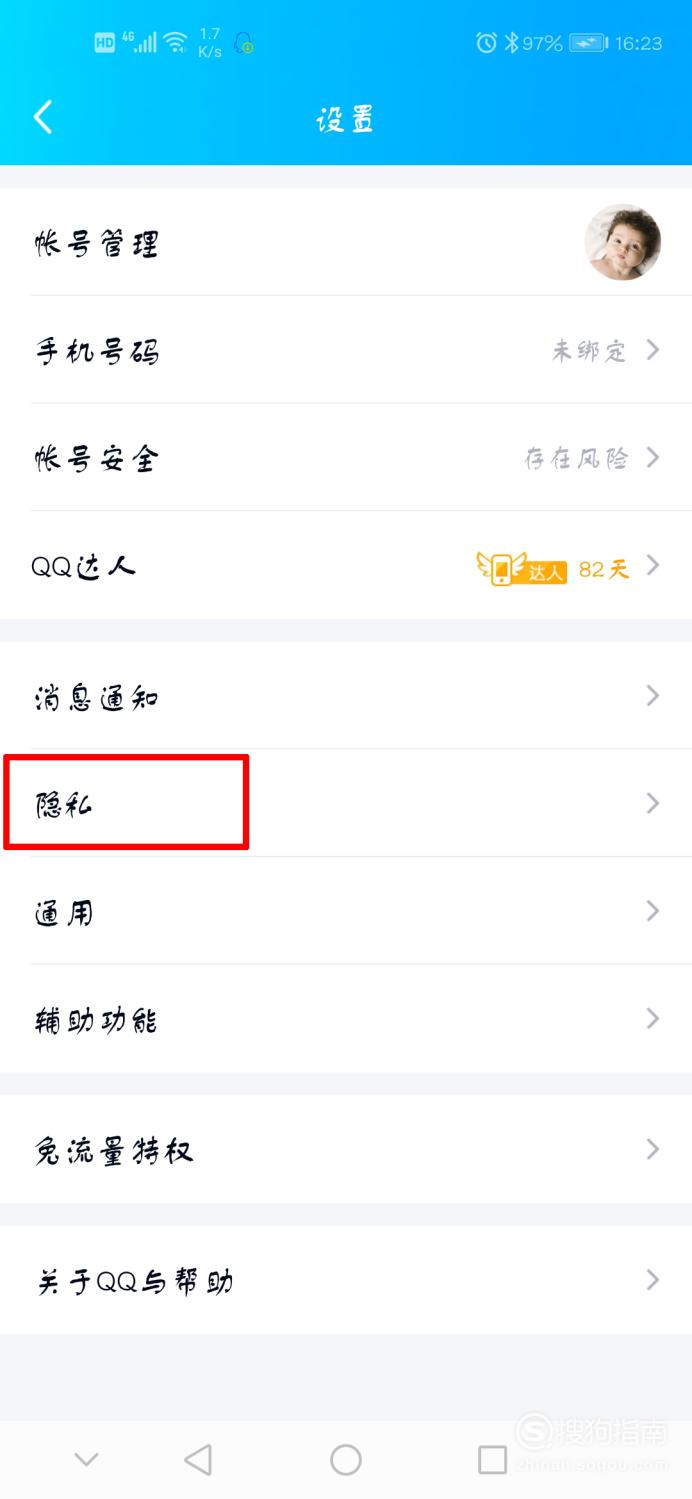Open 免流量特权
This screenshot has width=692, height=1499.
tap(346, 1150)
